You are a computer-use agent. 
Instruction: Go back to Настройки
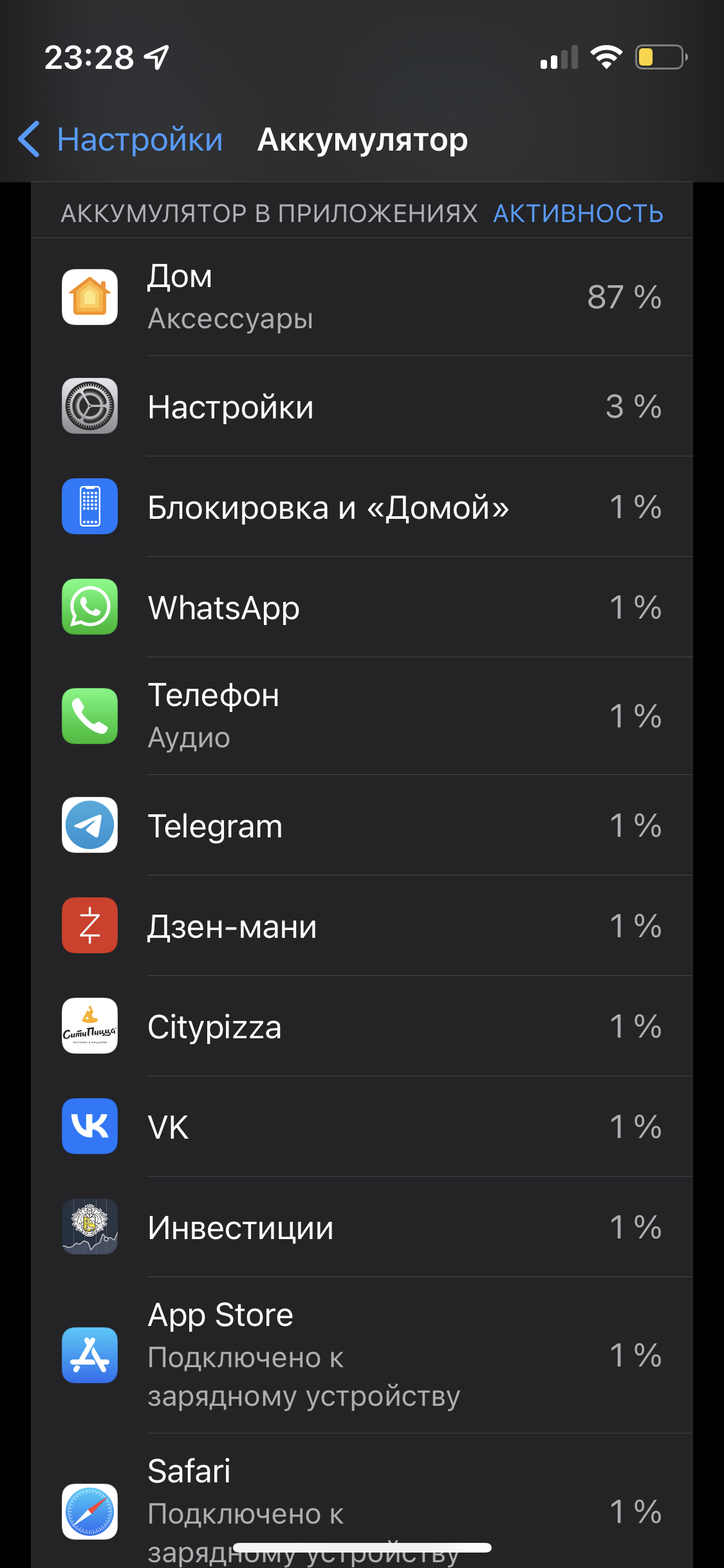[121, 140]
